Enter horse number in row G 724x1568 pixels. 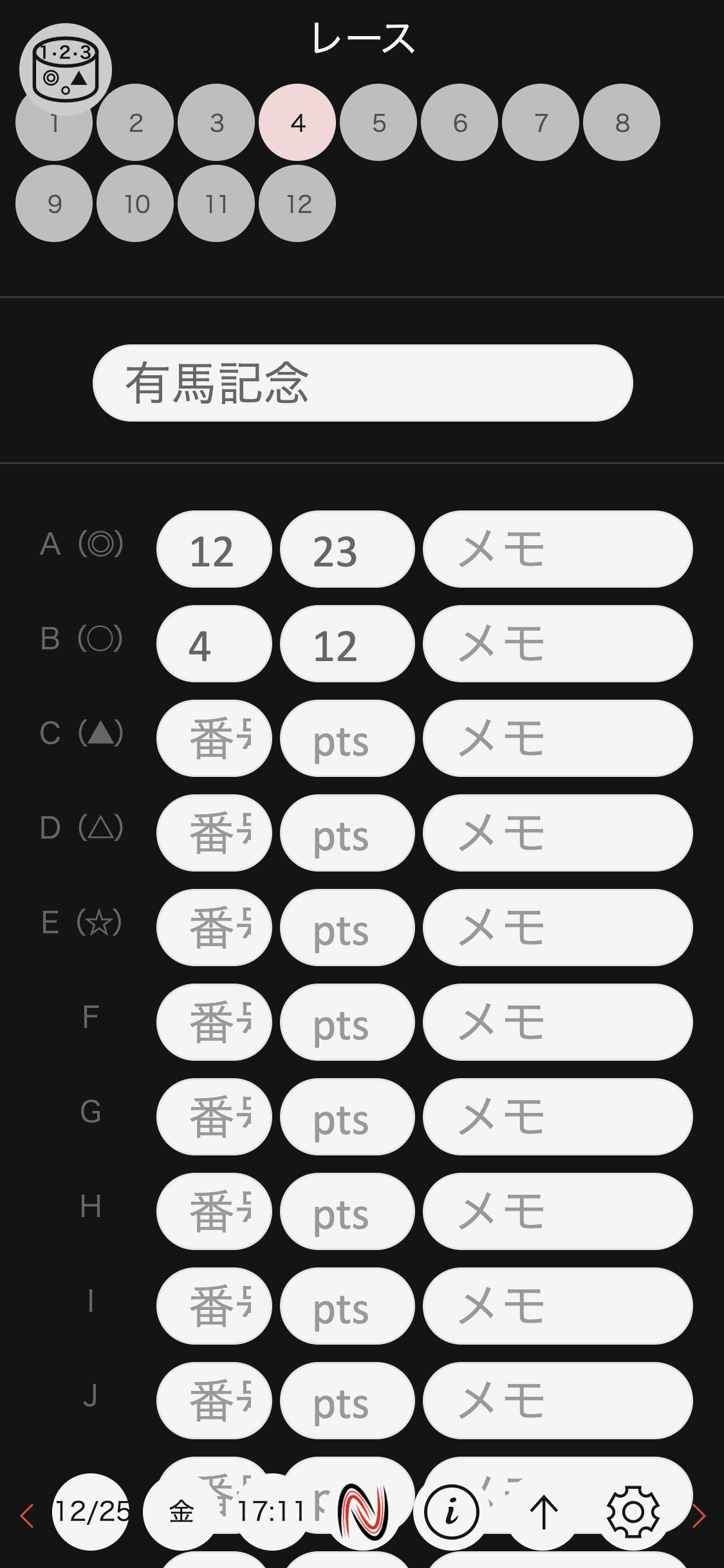[x=214, y=1117]
